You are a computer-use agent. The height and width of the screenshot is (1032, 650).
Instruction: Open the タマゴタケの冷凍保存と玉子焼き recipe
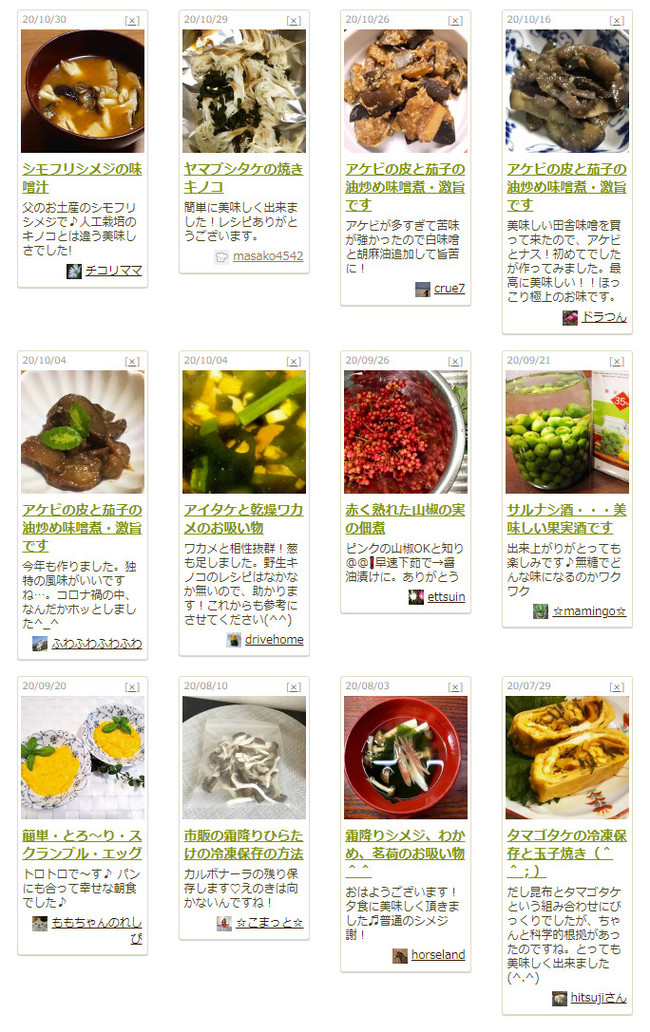(567, 853)
